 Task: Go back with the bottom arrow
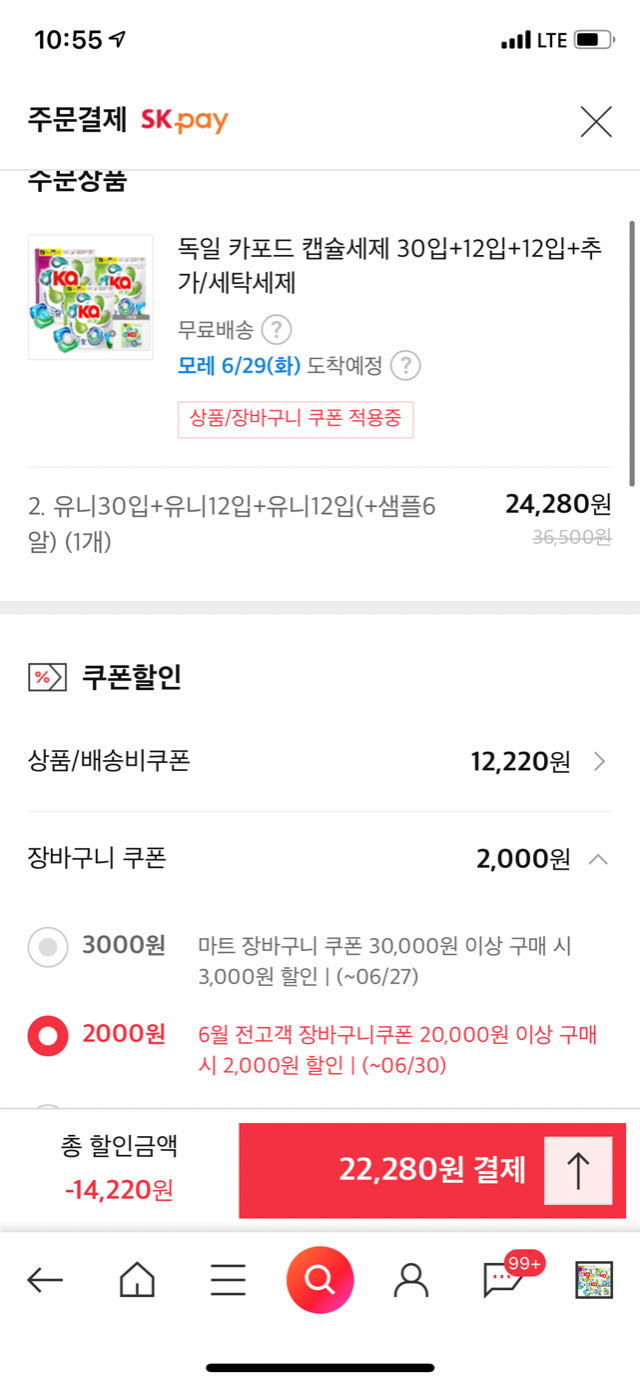coord(45,1280)
